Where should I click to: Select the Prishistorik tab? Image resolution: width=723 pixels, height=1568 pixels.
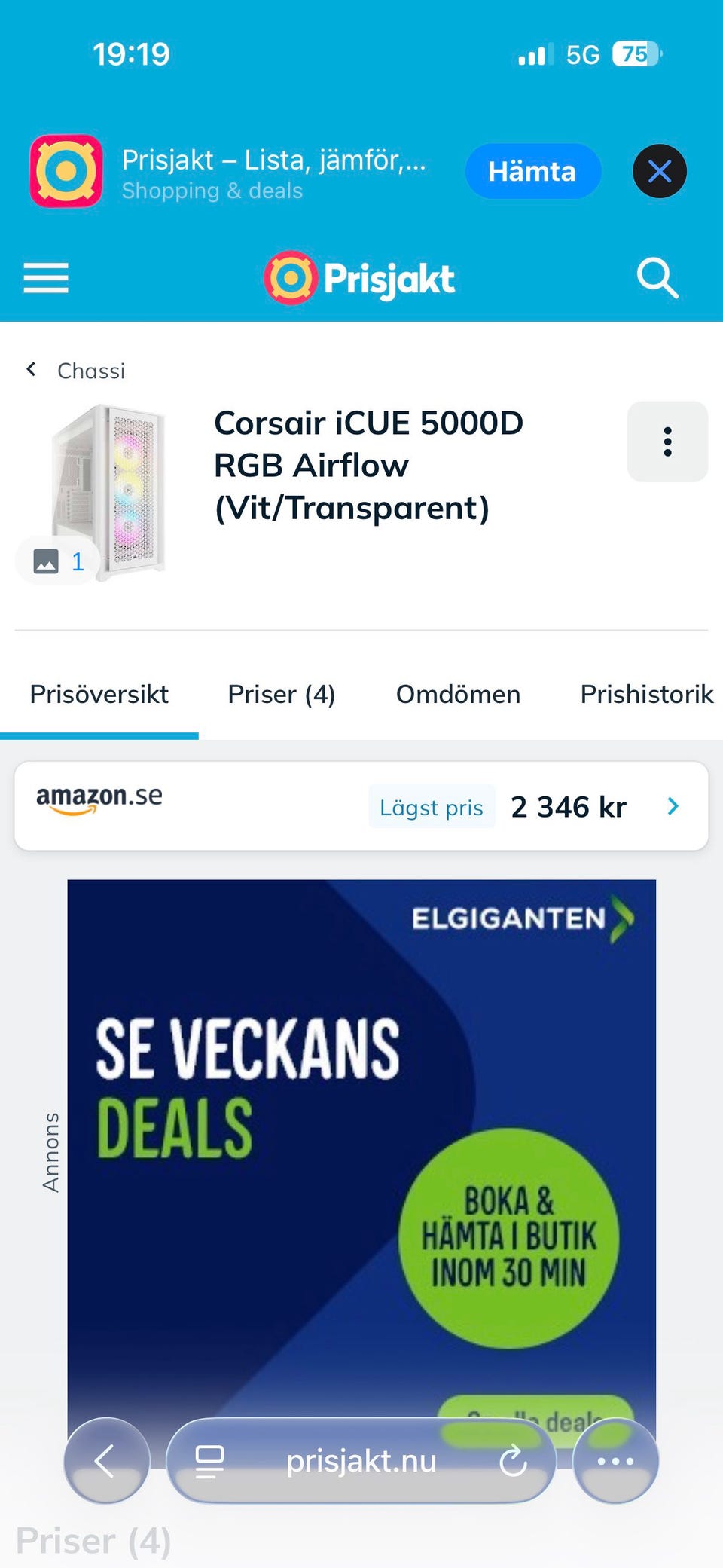point(646,694)
